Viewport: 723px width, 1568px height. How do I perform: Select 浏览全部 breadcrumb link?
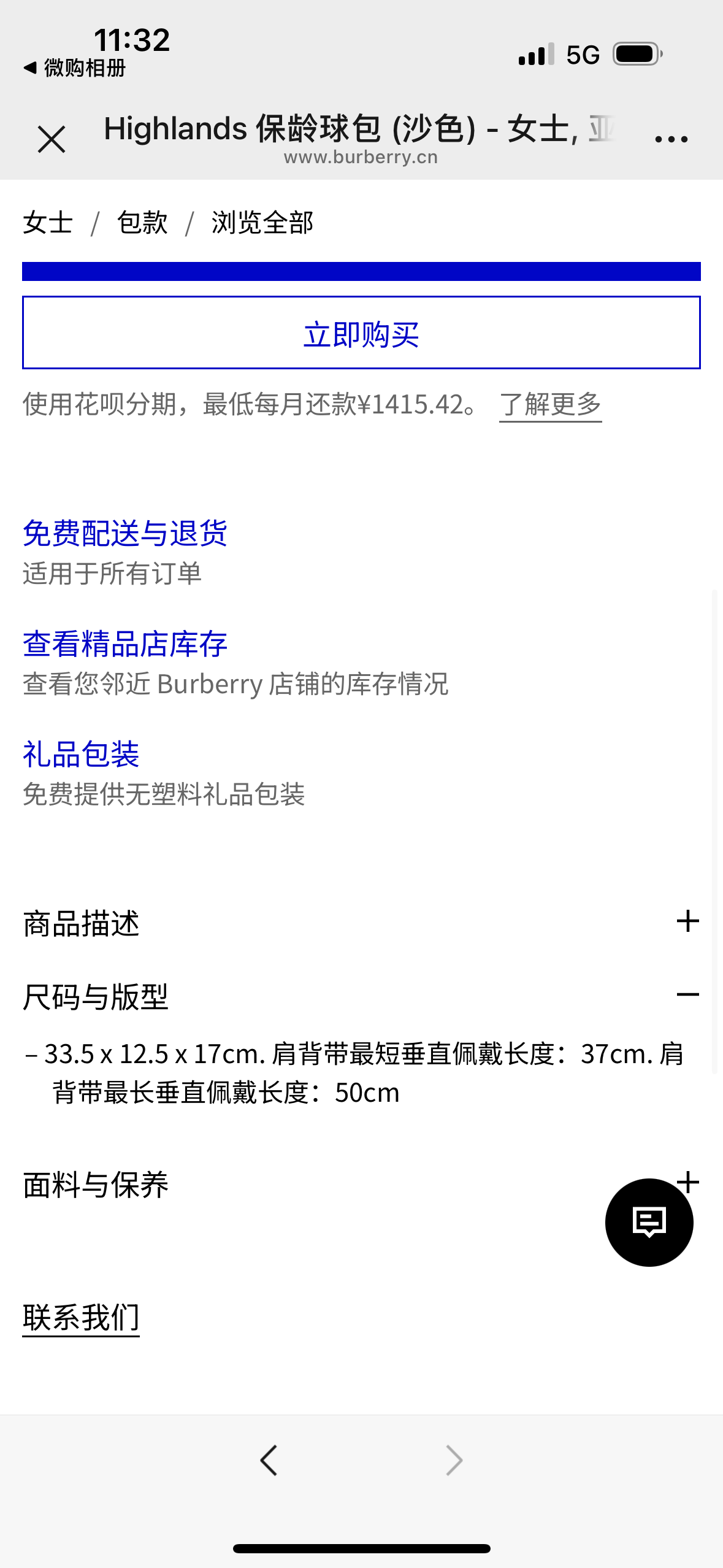tap(262, 223)
